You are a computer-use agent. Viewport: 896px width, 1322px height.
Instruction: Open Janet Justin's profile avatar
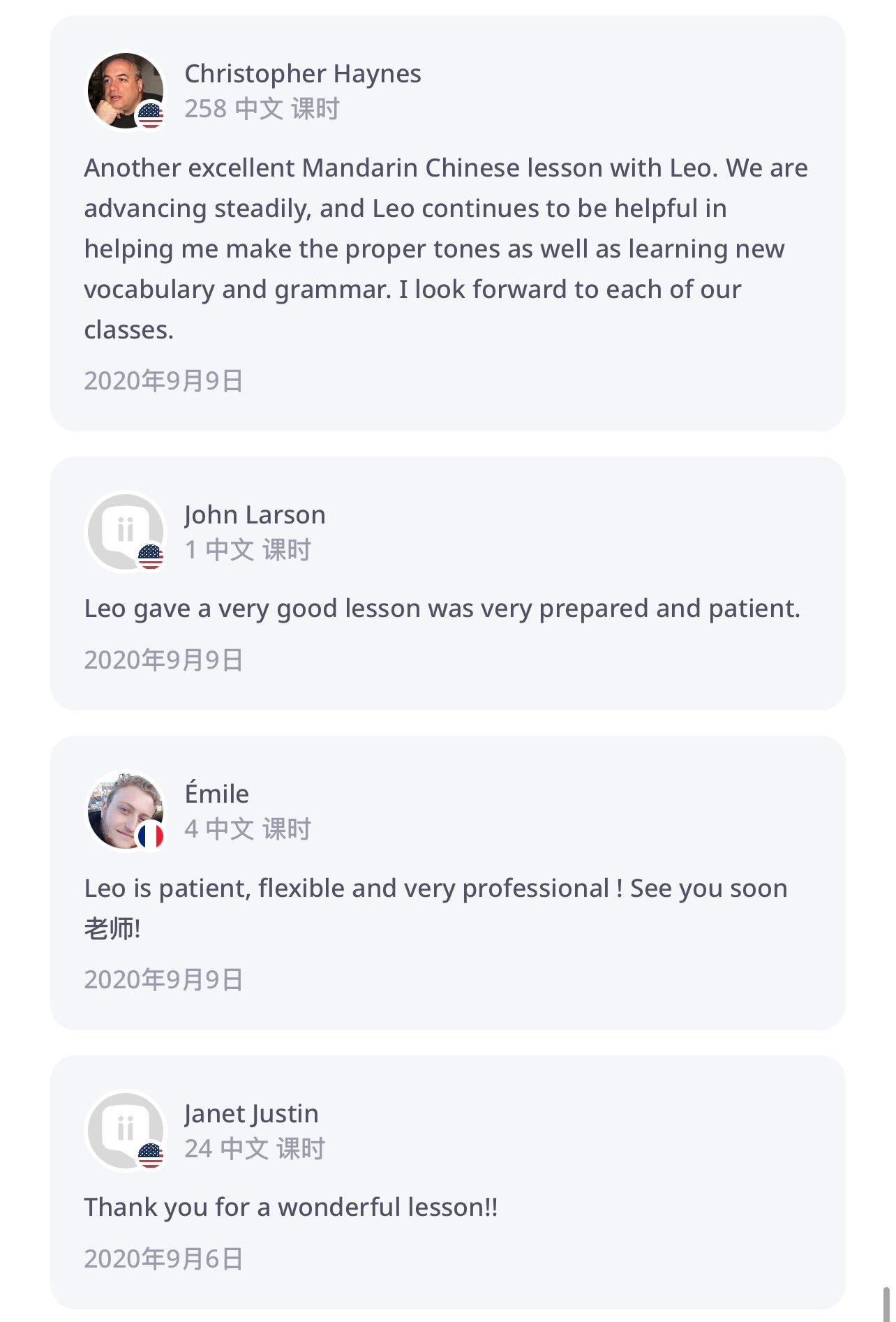[125, 1130]
